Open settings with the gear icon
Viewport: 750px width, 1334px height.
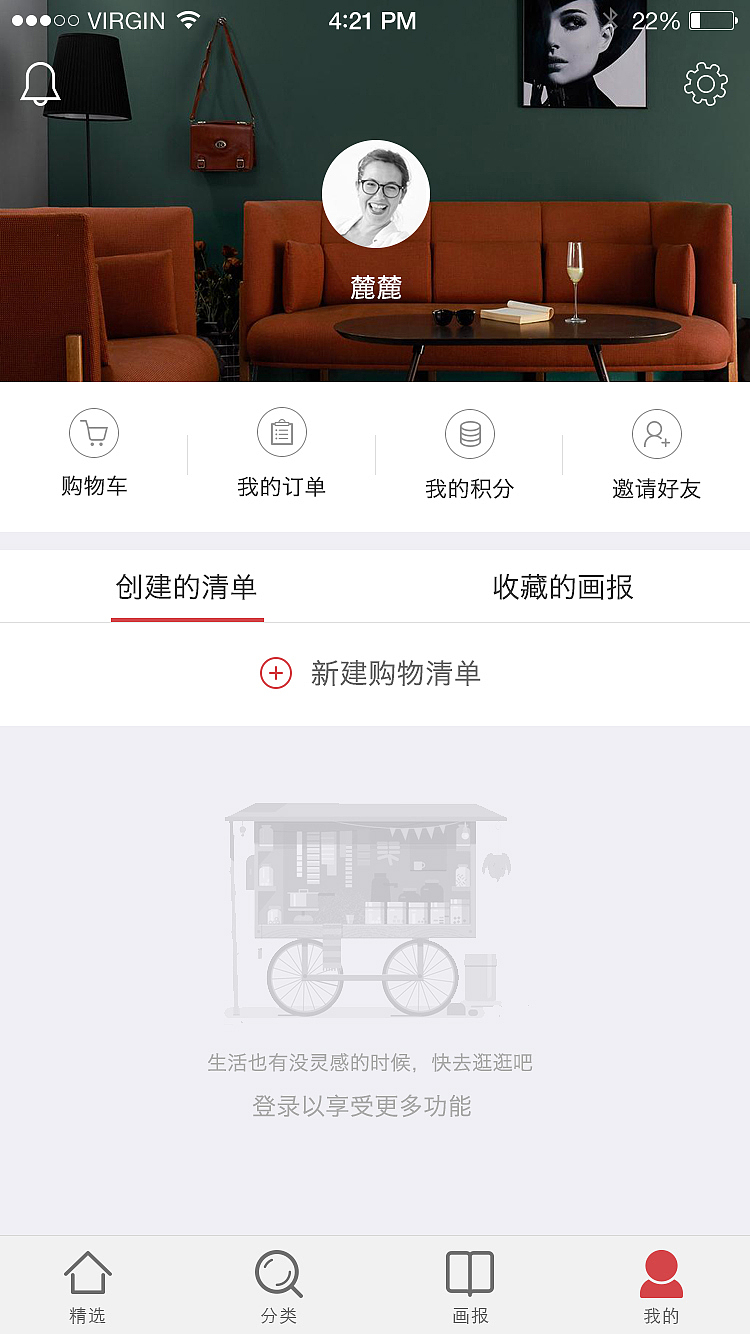tap(705, 83)
